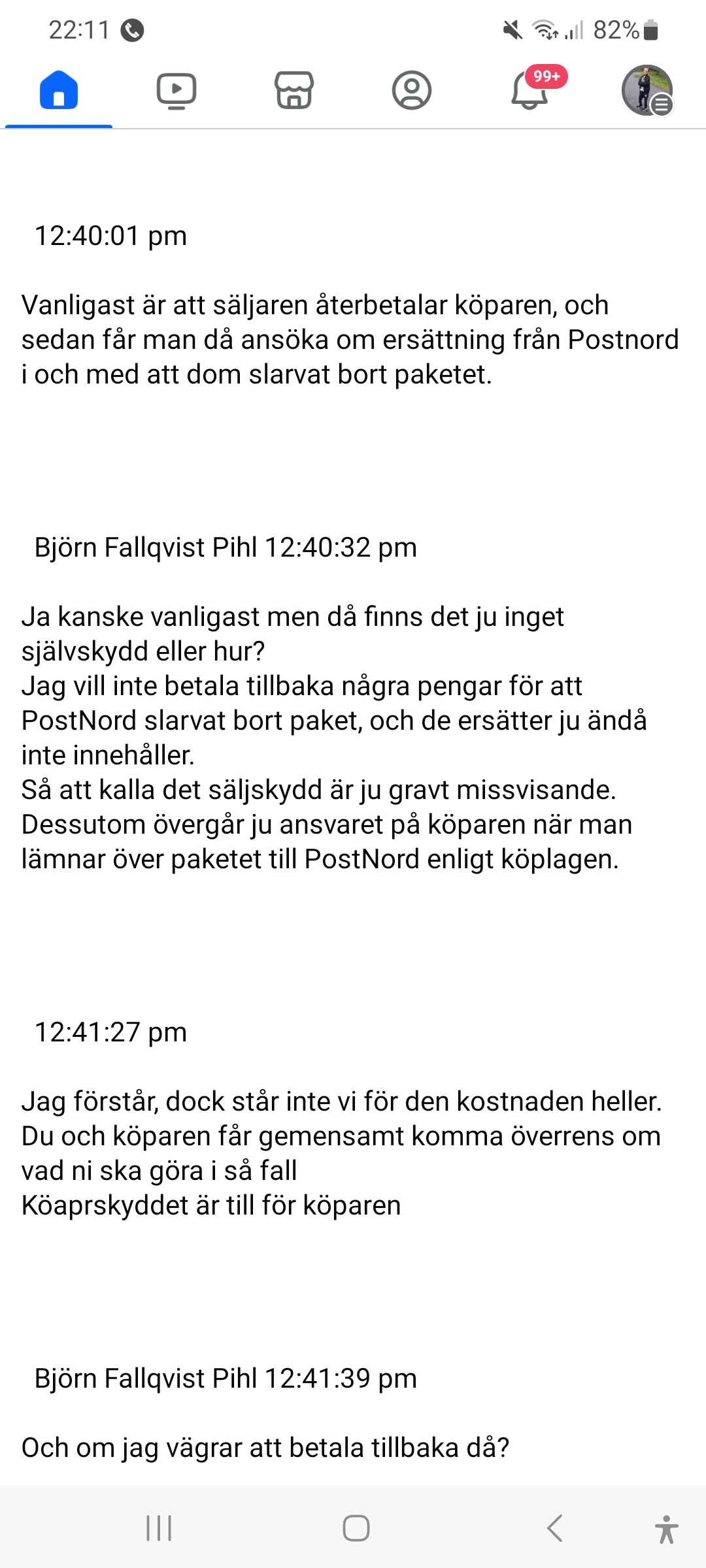This screenshot has width=706, height=1568.
Task: Go to the phone home screen
Action: 356,1528
